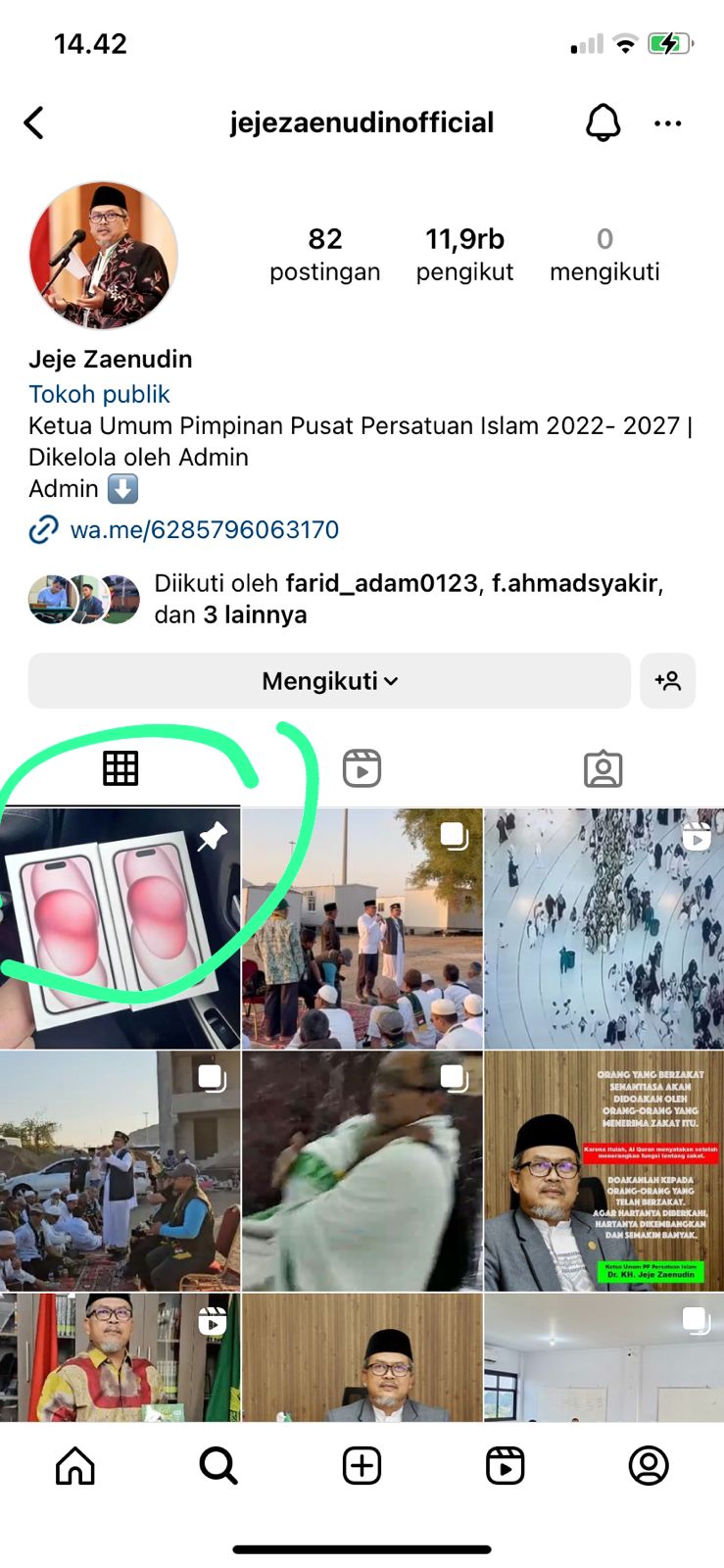Image resolution: width=724 pixels, height=1568 pixels.
Task: Open the 11,9rb pengikut followers list
Action: click(464, 254)
